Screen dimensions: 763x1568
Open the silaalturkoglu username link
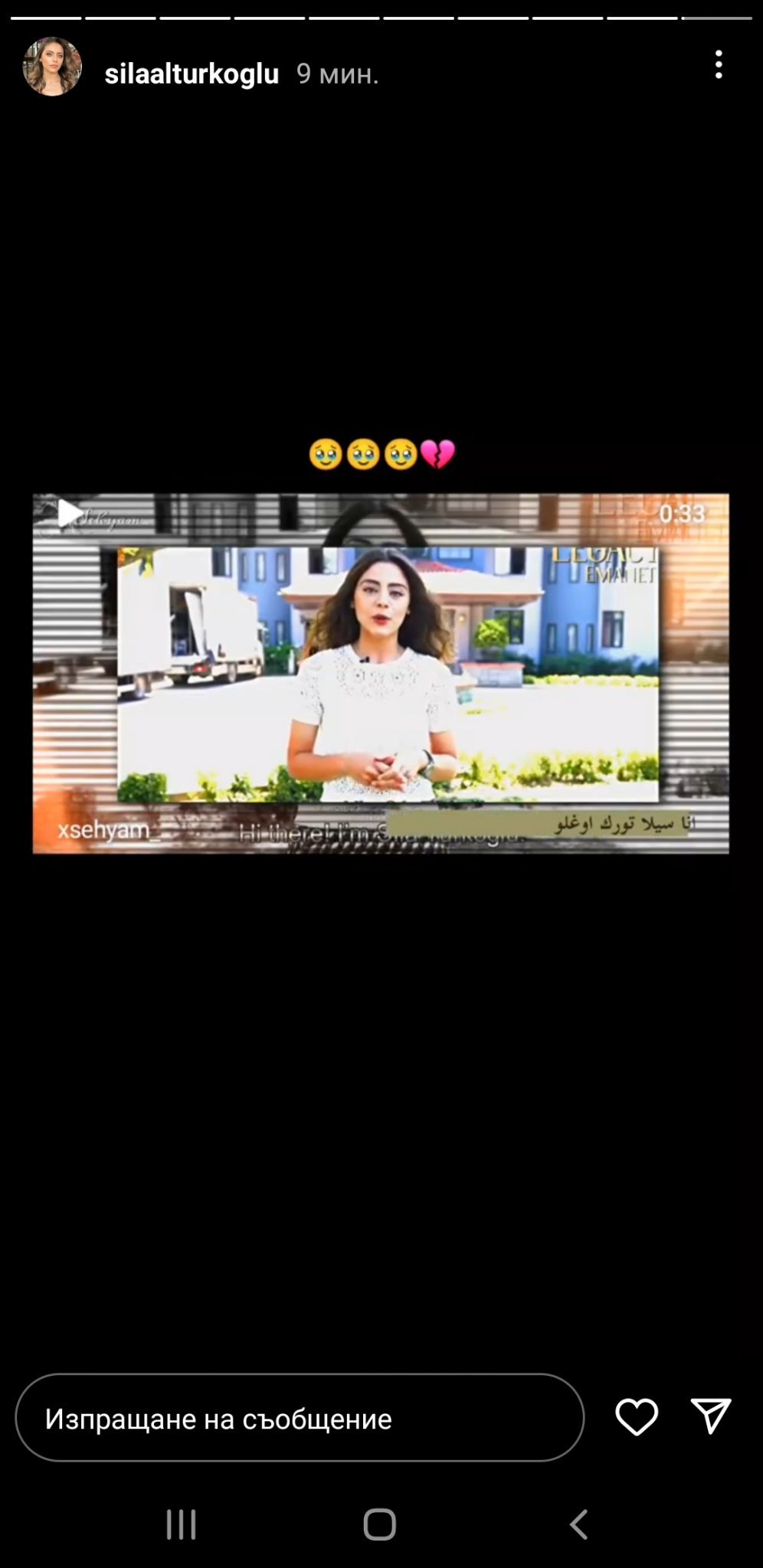[192, 73]
